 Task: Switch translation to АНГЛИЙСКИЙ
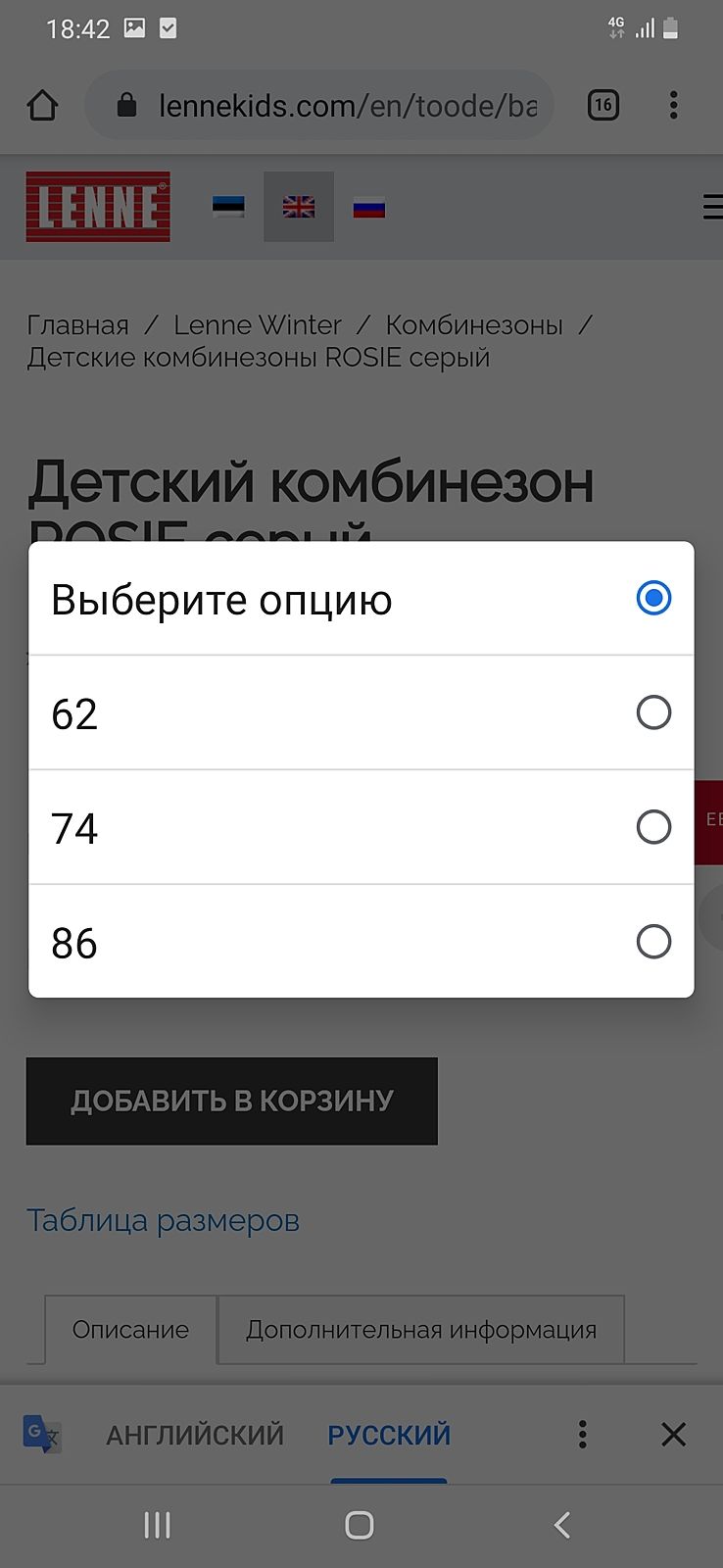pyautogui.click(x=195, y=1435)
